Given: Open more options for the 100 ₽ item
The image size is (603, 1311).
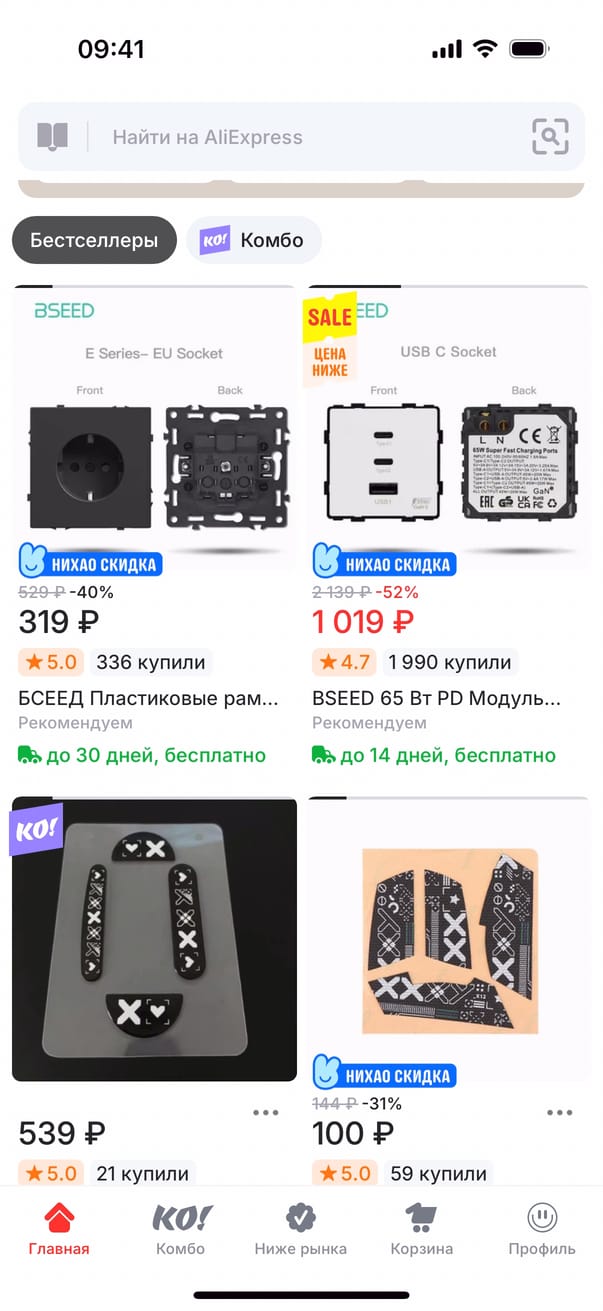Looking at the screenshot, I should point(560,1112).
